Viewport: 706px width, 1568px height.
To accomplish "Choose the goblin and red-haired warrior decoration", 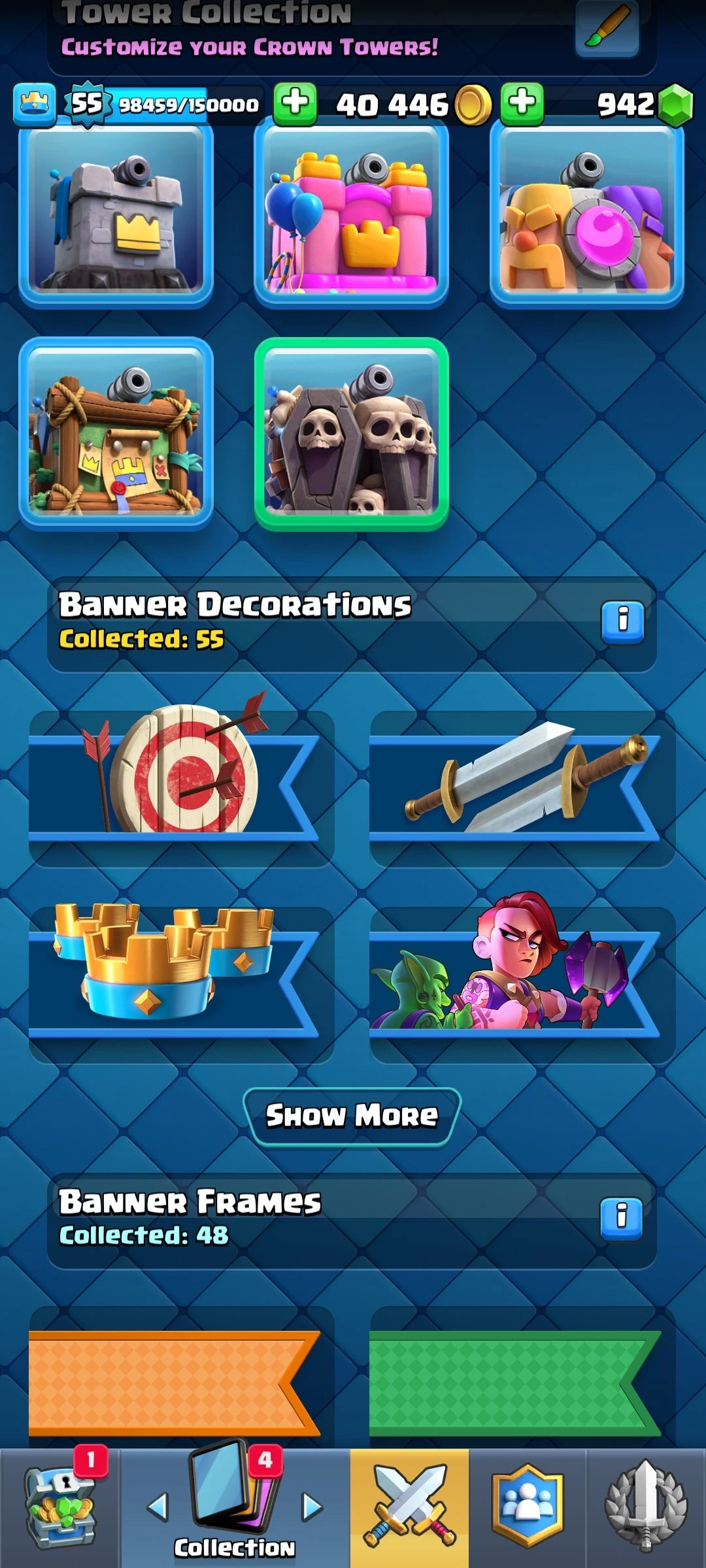I will tap(522, 983).
